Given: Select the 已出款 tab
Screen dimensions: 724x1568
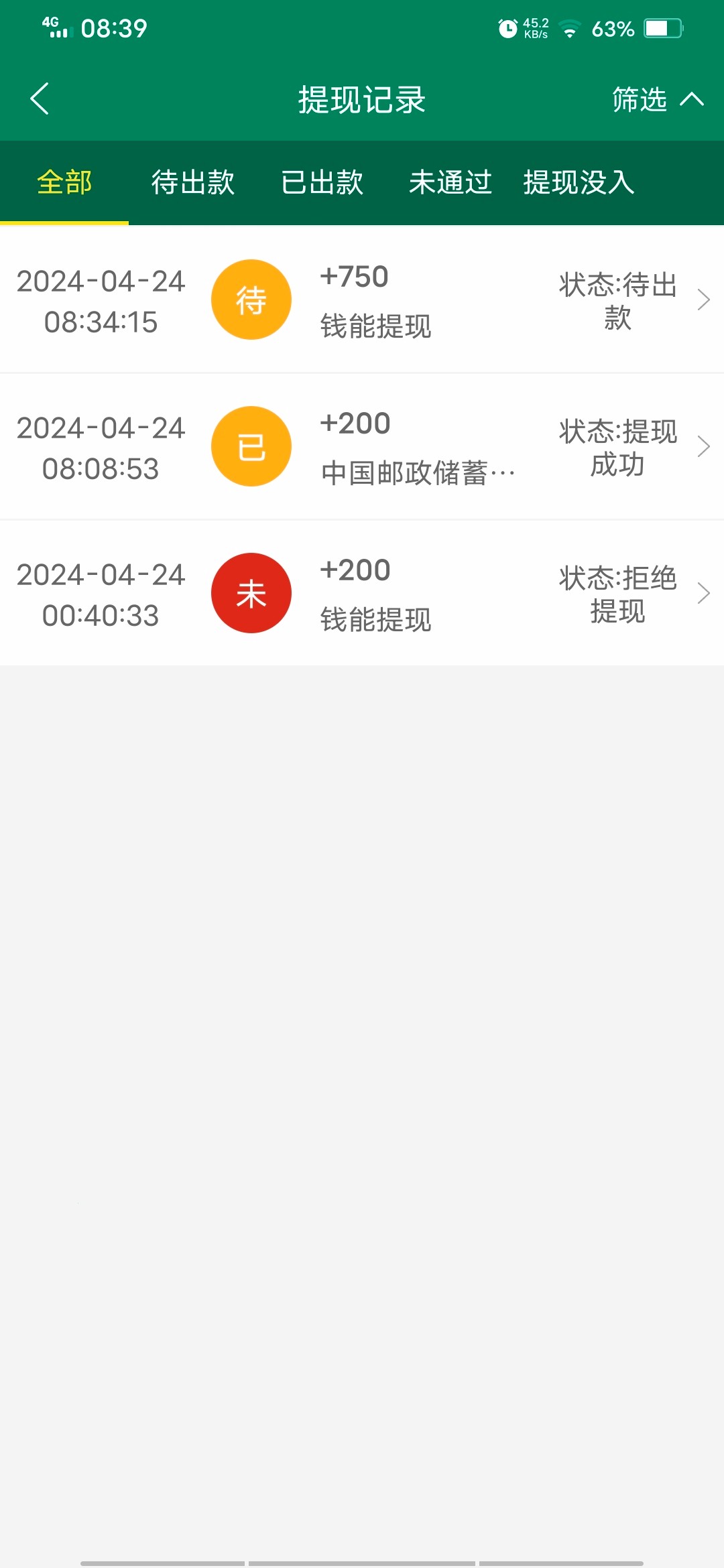Looking at the screenshot, I should [322, 182].
